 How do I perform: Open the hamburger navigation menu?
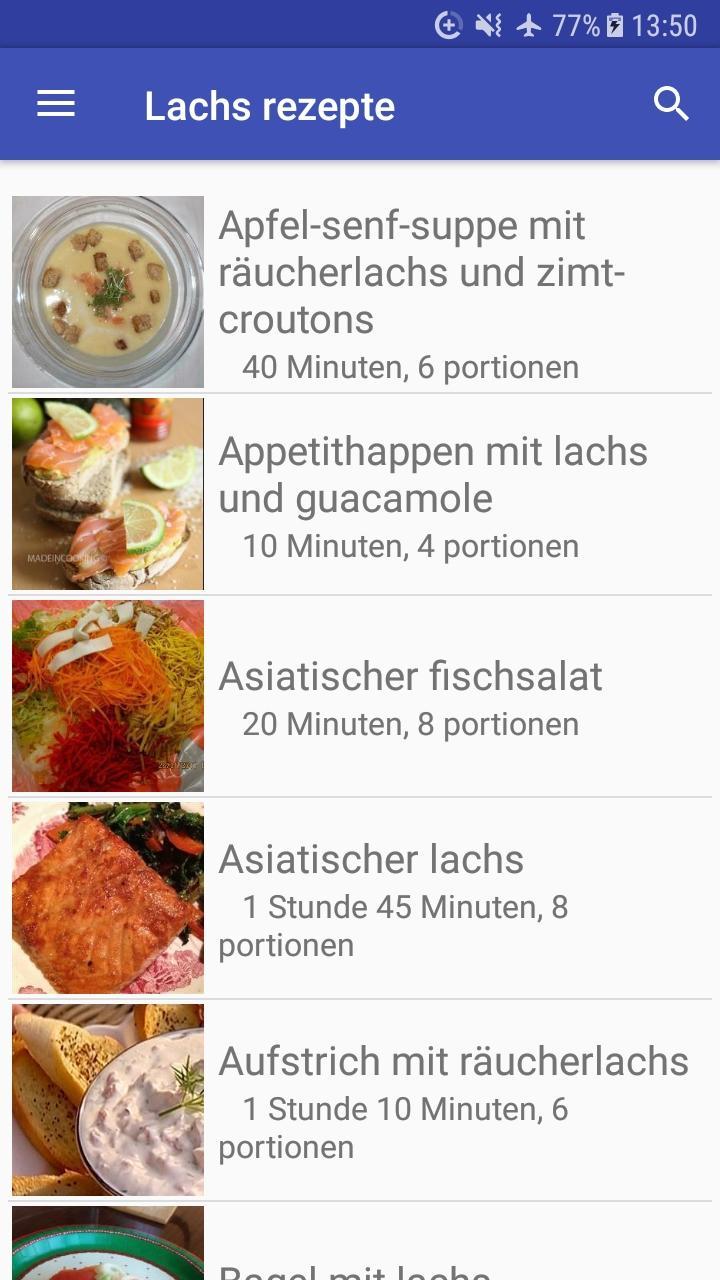(x=56, y=104)
